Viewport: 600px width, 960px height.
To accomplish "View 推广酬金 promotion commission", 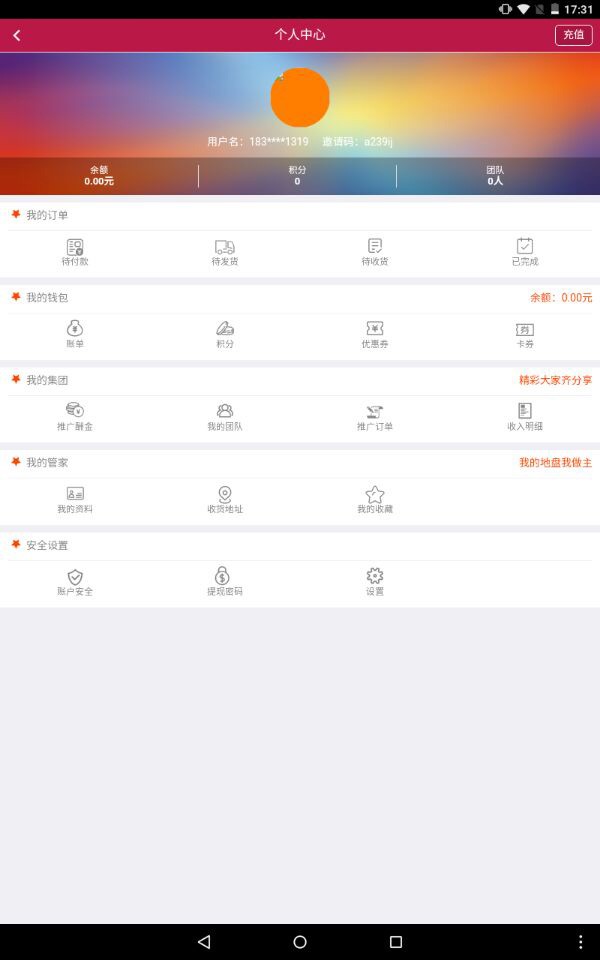I will (x=75, y=417).
